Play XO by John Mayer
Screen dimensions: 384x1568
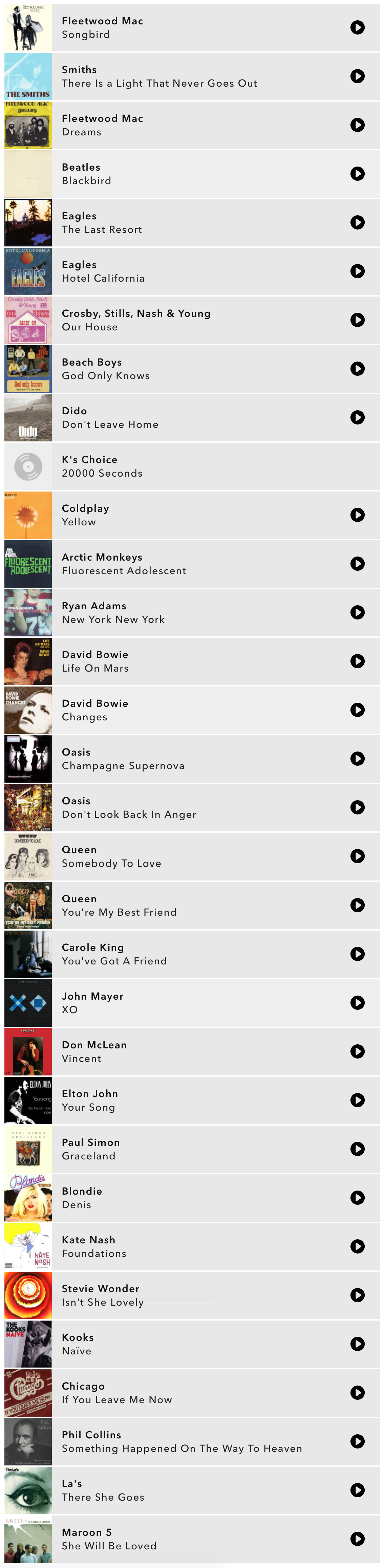coord(357,1003)
